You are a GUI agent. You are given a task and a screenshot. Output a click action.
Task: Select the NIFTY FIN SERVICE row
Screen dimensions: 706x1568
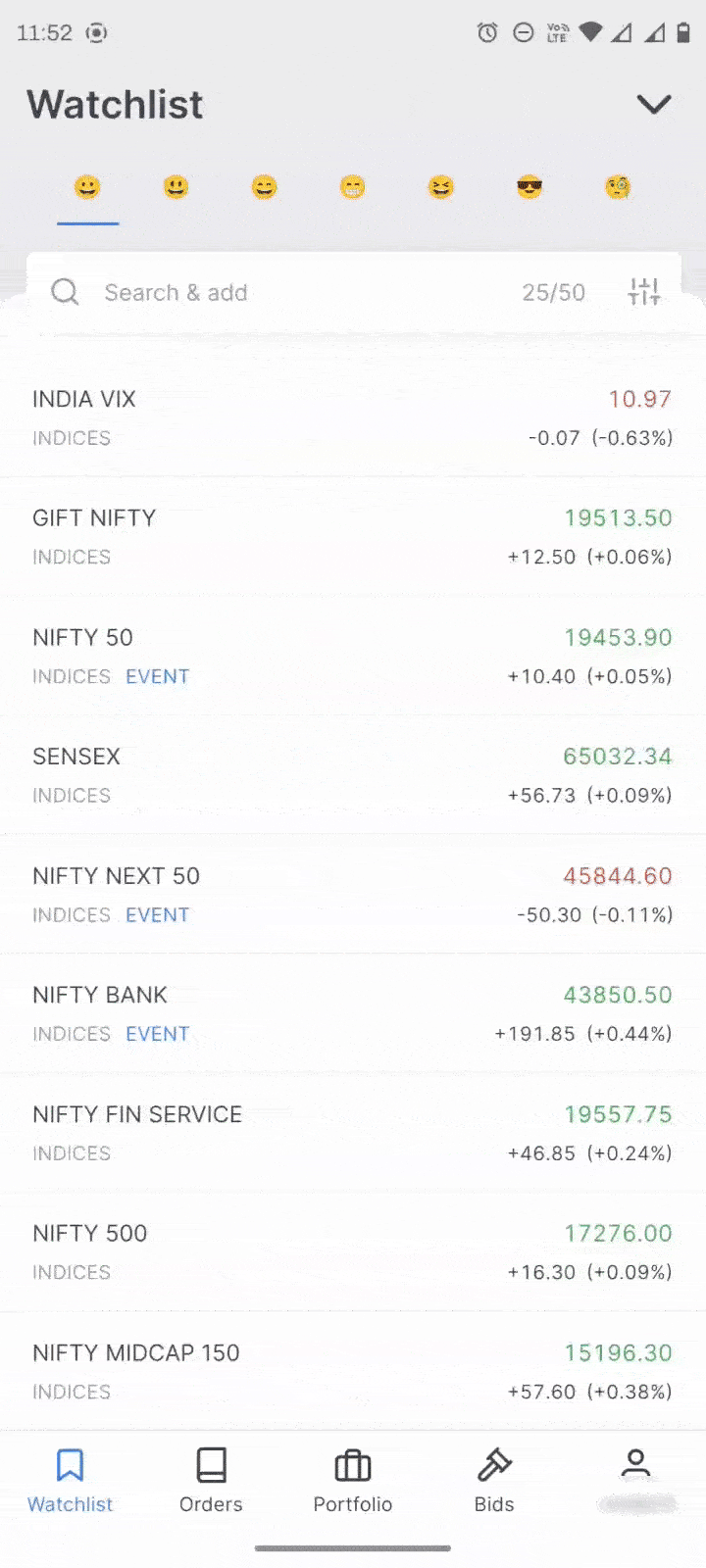353,1133
